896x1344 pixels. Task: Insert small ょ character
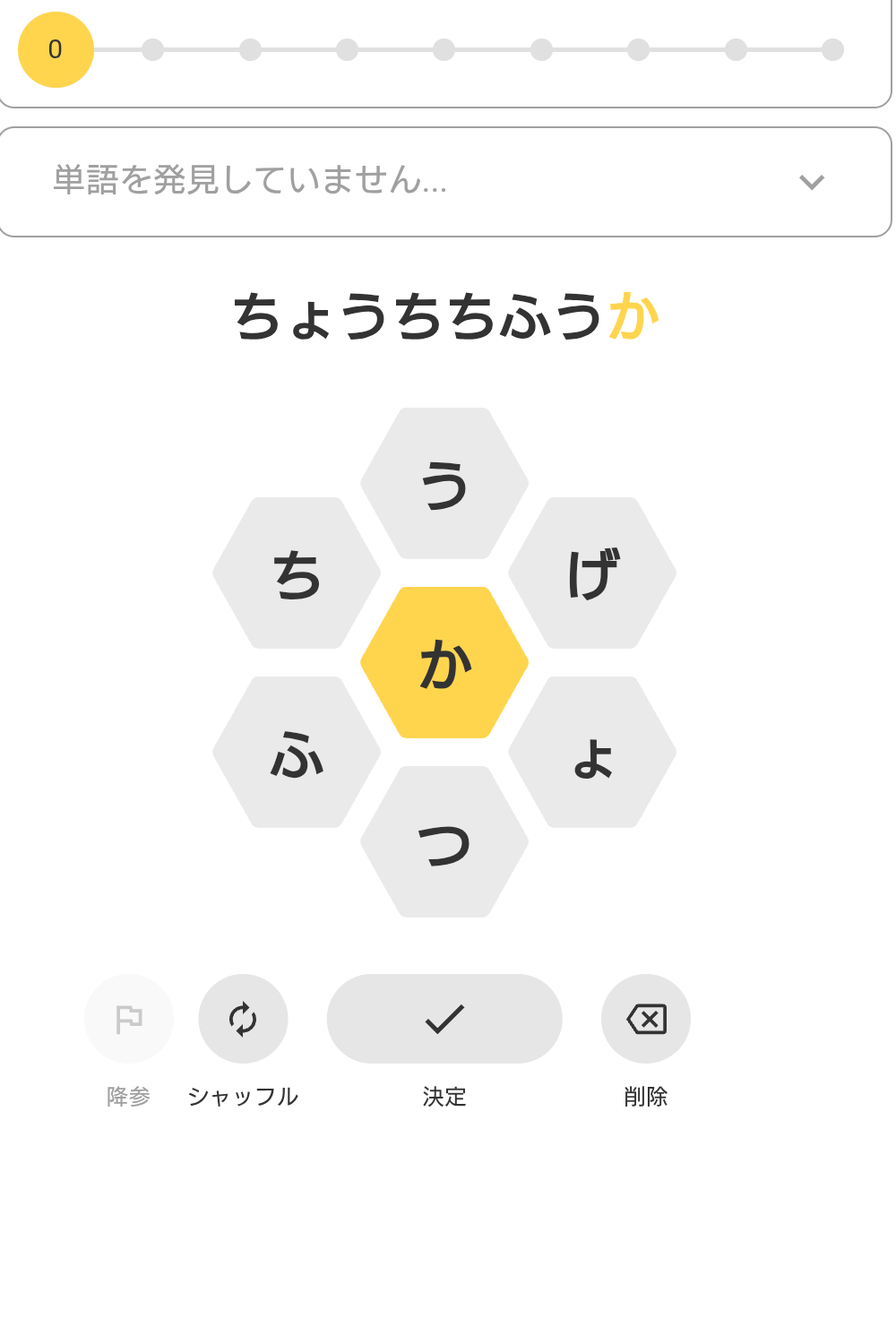tap(592, 753)
